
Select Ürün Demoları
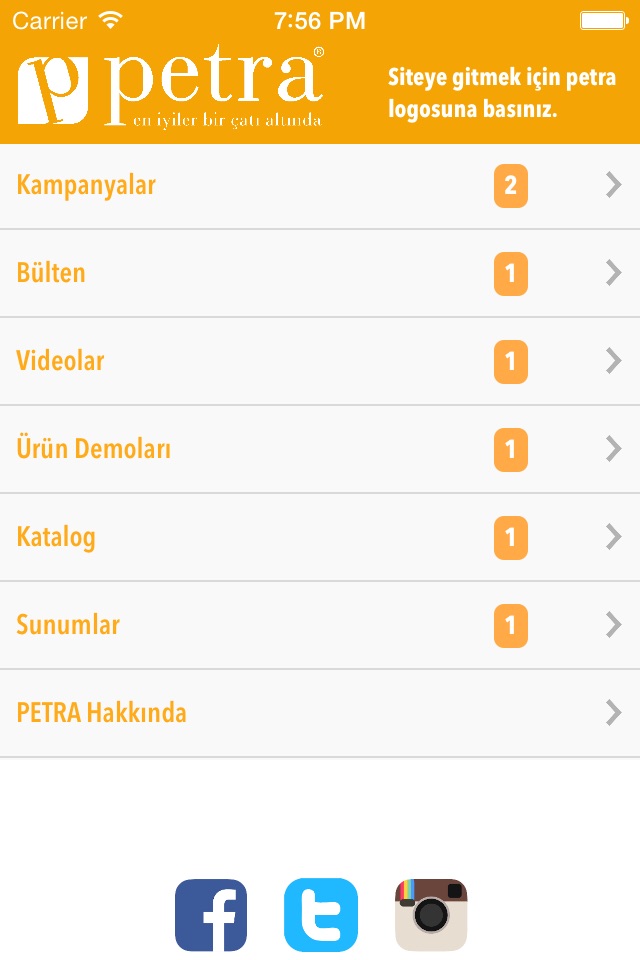tap(320, 449)
